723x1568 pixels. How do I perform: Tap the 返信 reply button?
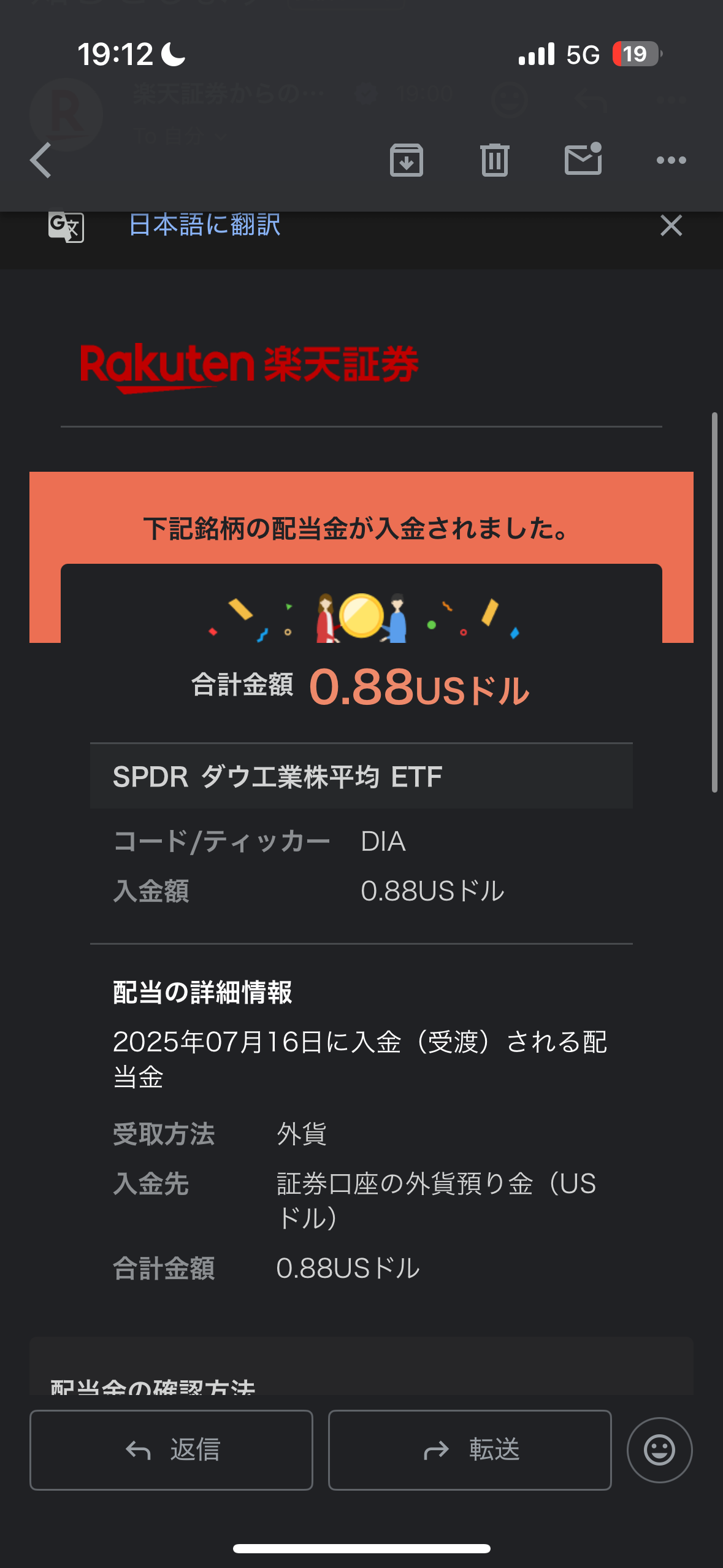(x=171, y=1450)
